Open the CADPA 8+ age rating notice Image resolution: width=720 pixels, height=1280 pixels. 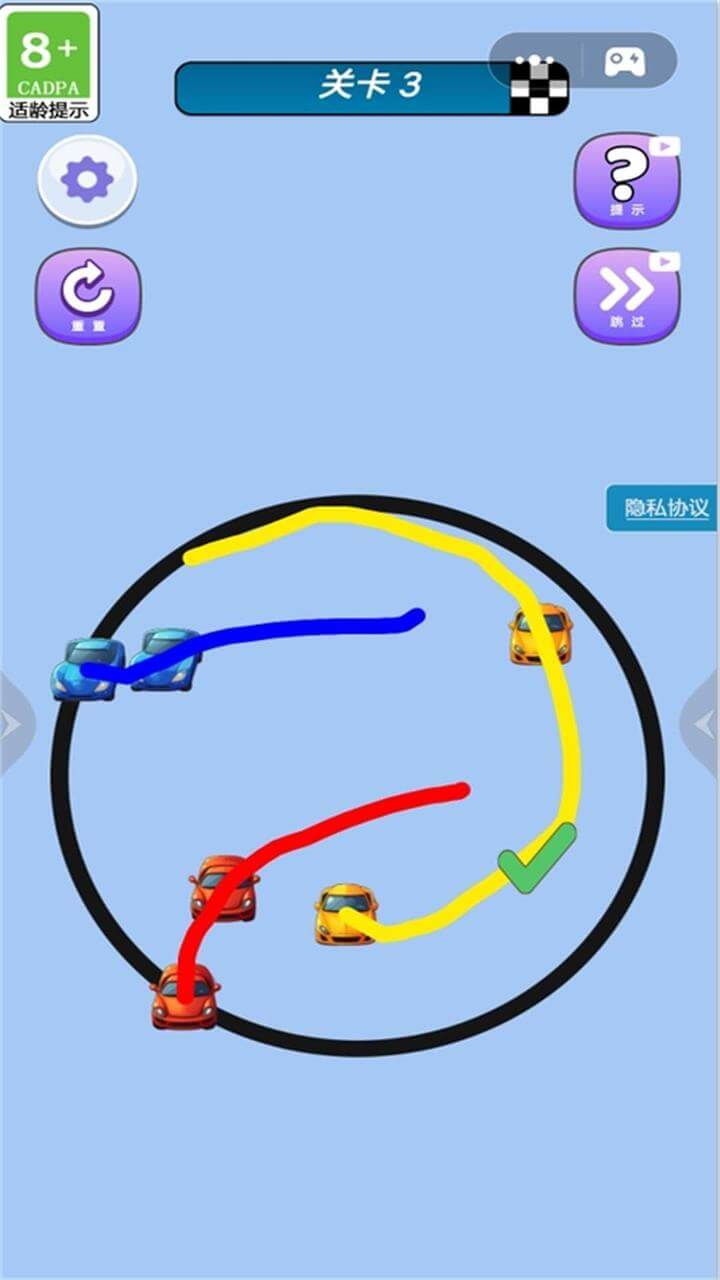(x=50, y=62)
